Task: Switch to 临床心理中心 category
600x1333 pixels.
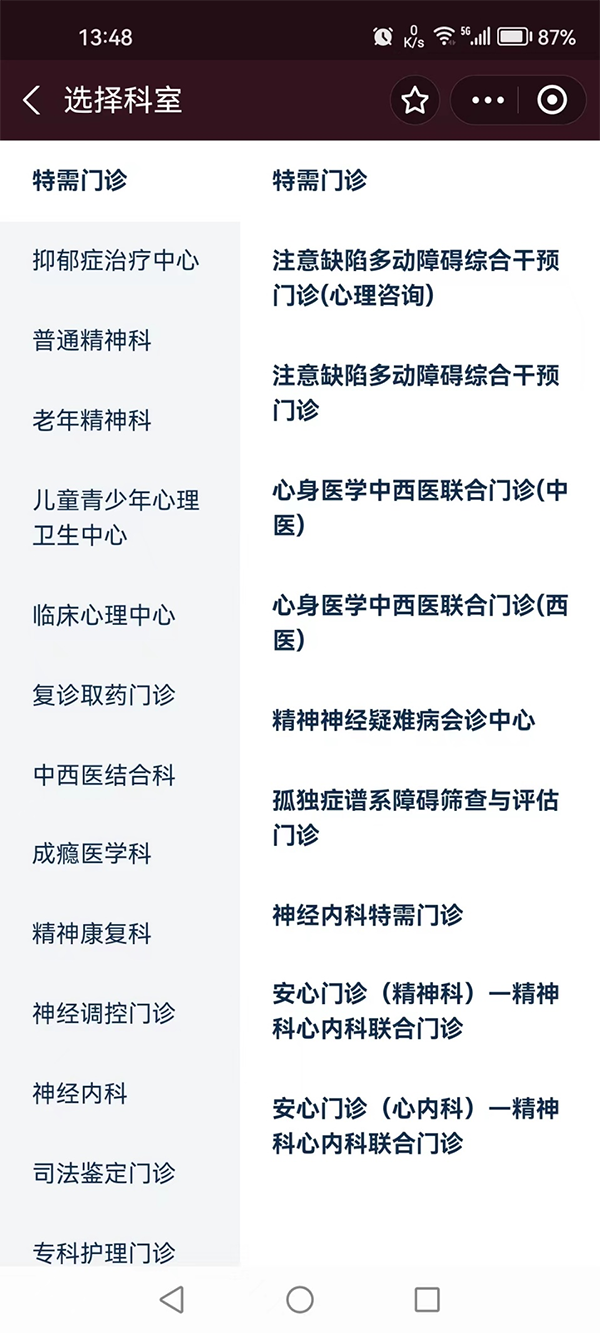Action: pyautogui.click(x=104, y=615)
